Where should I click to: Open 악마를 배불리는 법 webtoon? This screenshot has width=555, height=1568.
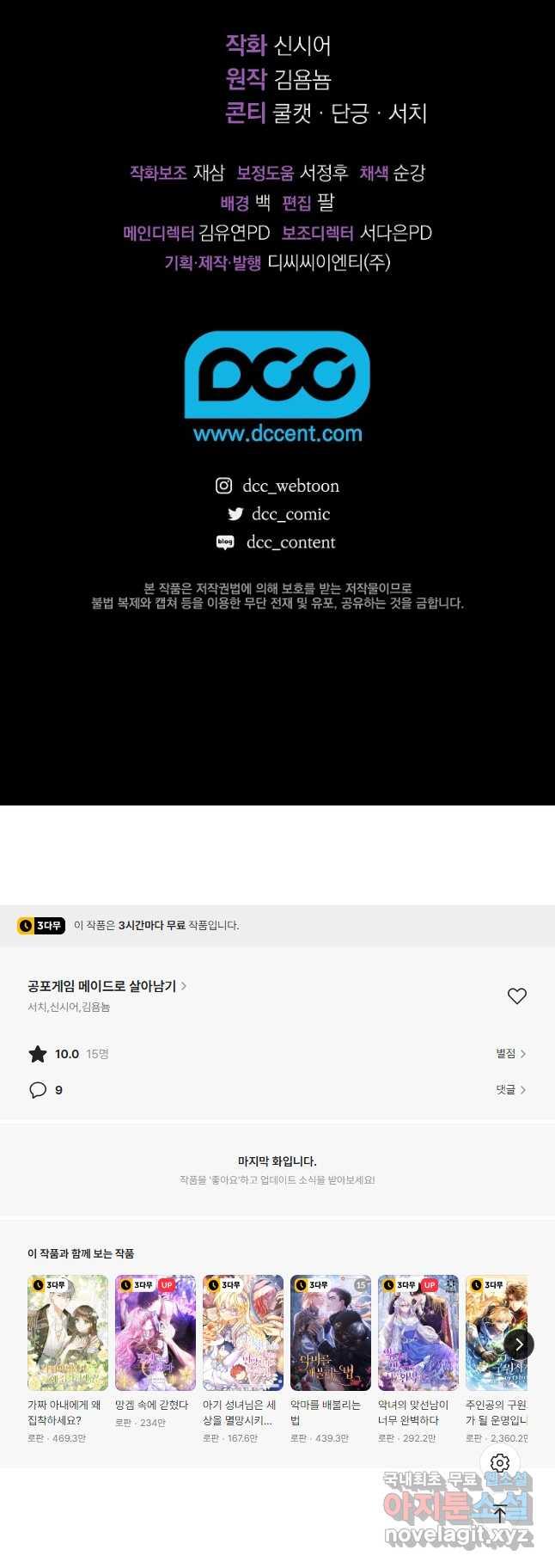click(x=331, y=1333)
